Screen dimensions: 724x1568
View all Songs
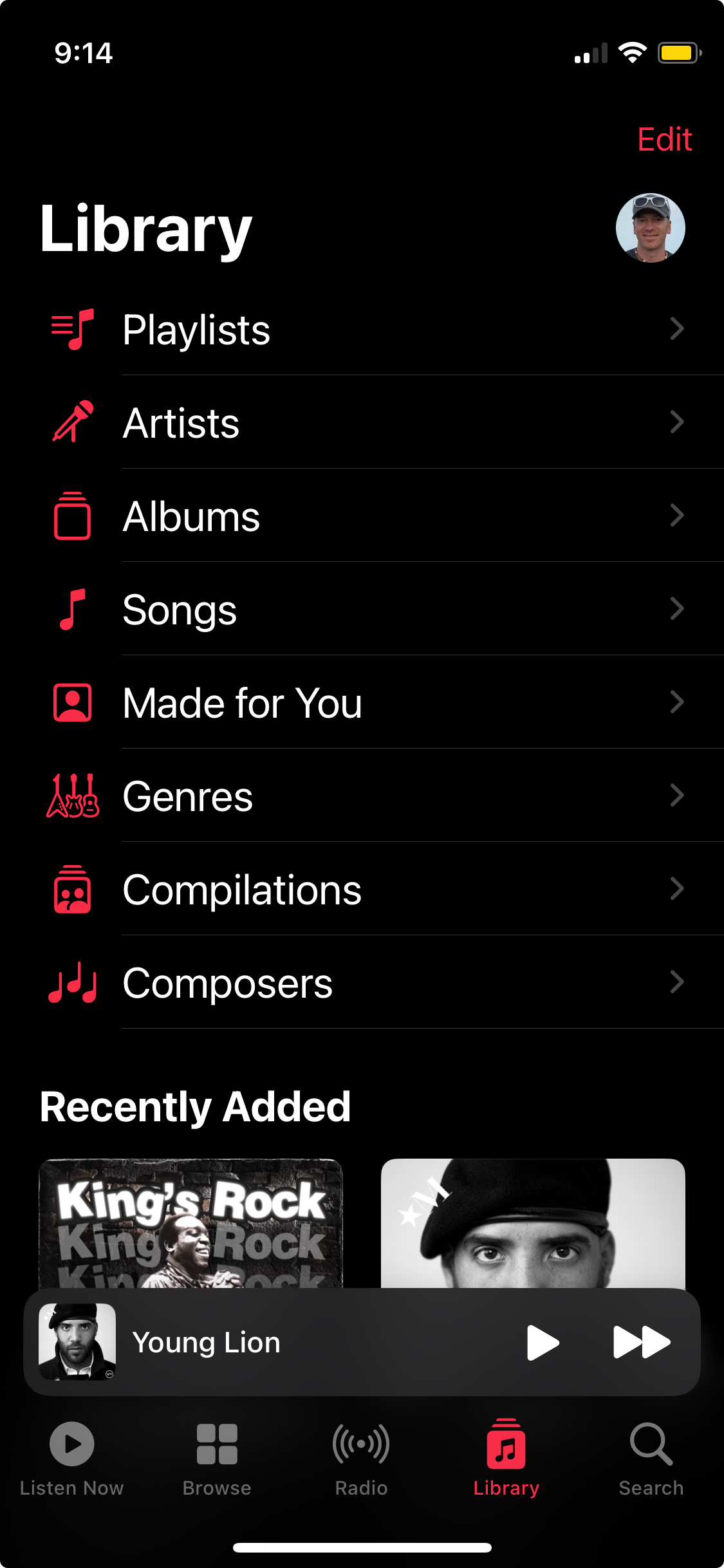pyautogui.click(x=360, y=610)
